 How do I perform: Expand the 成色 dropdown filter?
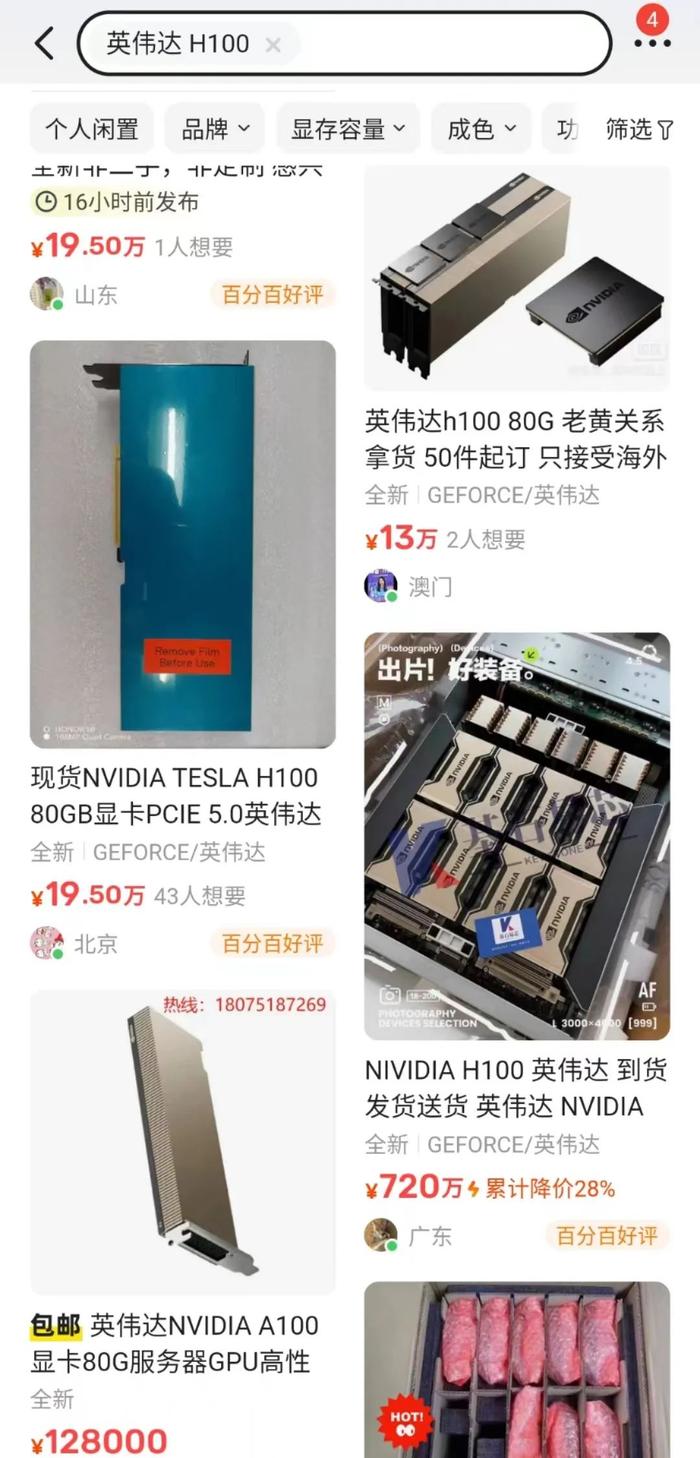coord(481,129)
